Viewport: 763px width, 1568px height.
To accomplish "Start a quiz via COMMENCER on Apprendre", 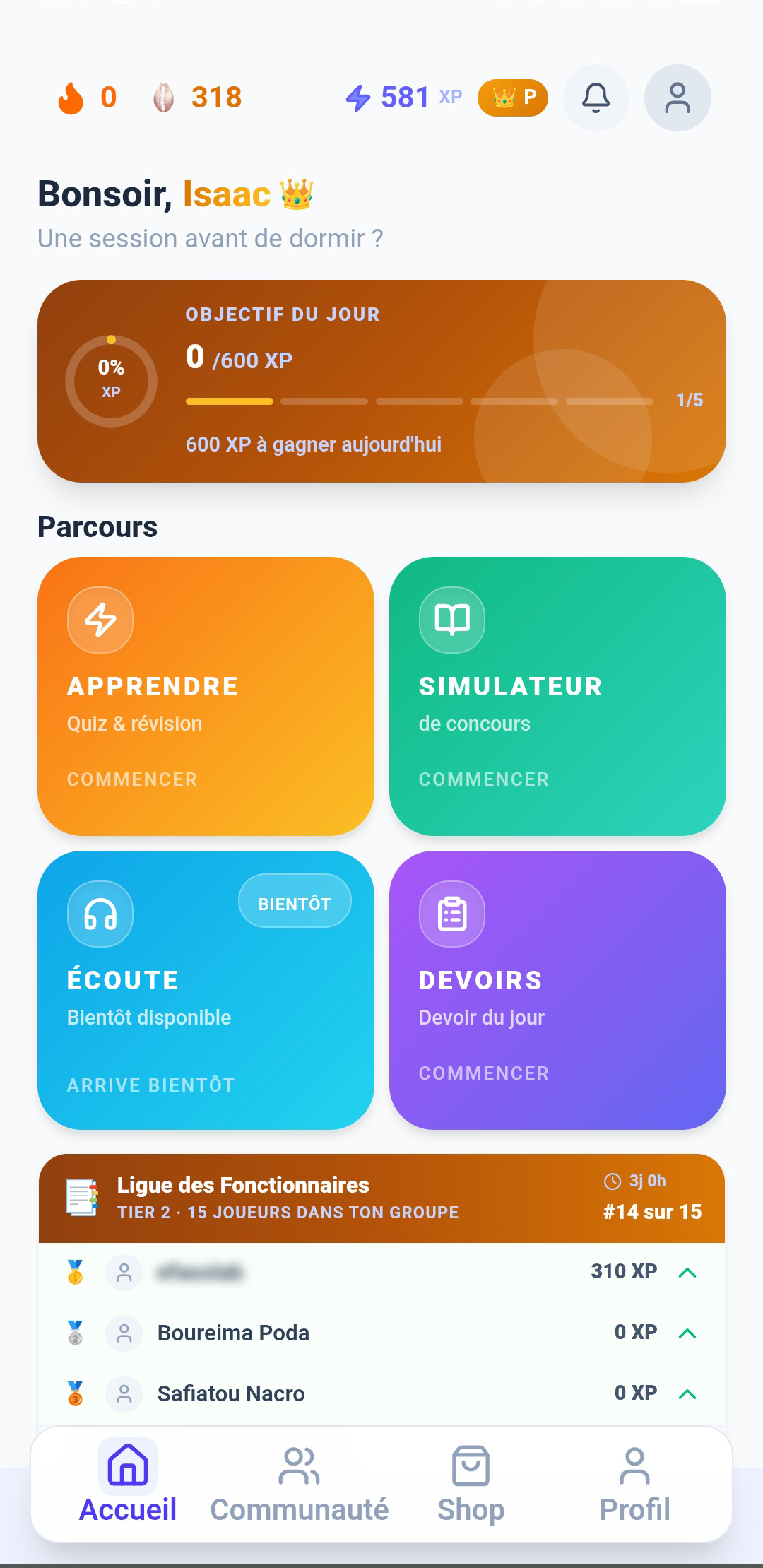I will 131,779.
